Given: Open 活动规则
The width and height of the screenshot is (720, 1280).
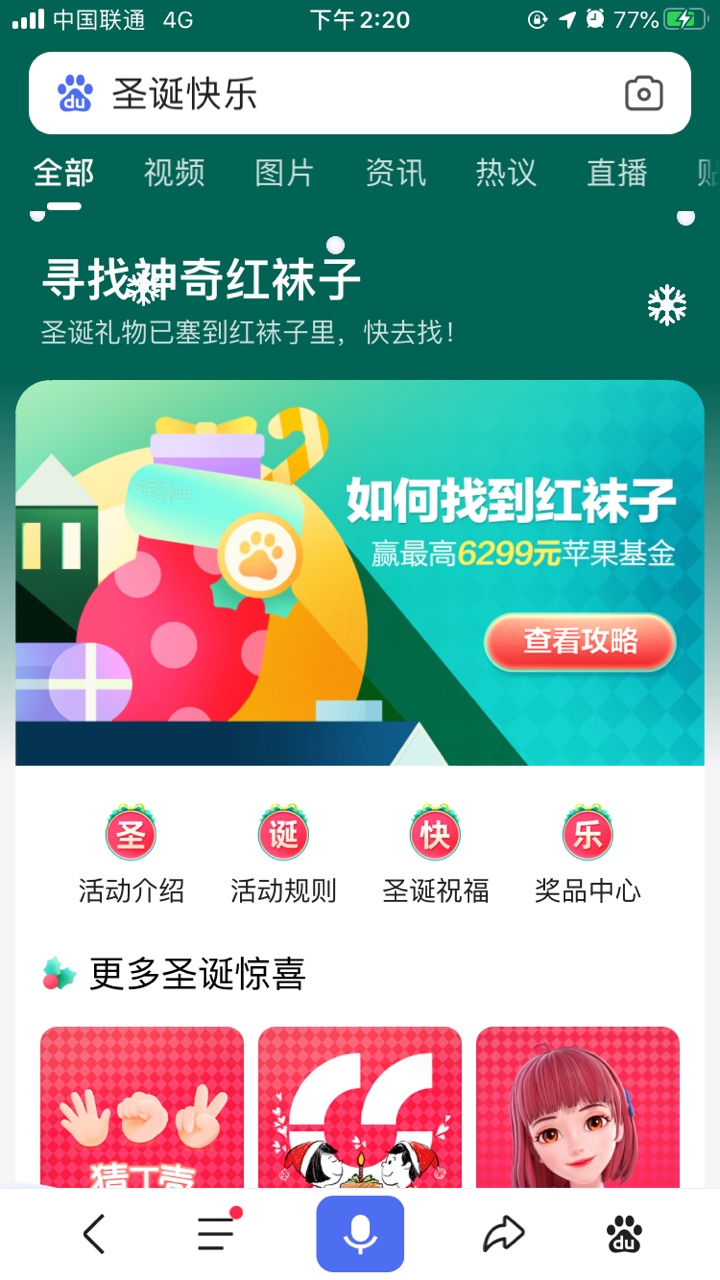Looking at the screenshot, I should tap(283, 855).
